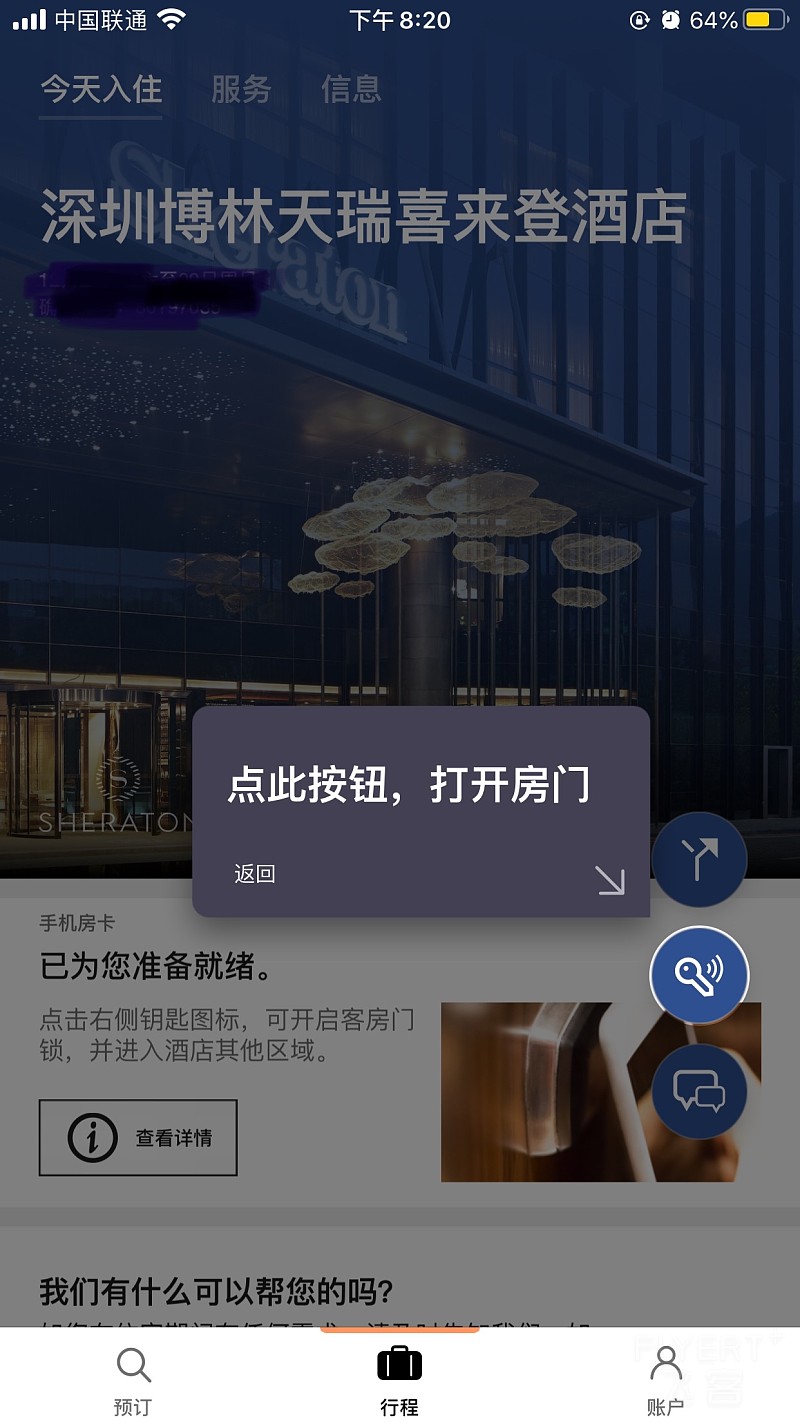
Task: Tap the tooltip's diagonal arrow icon
Action: (609, 880)
